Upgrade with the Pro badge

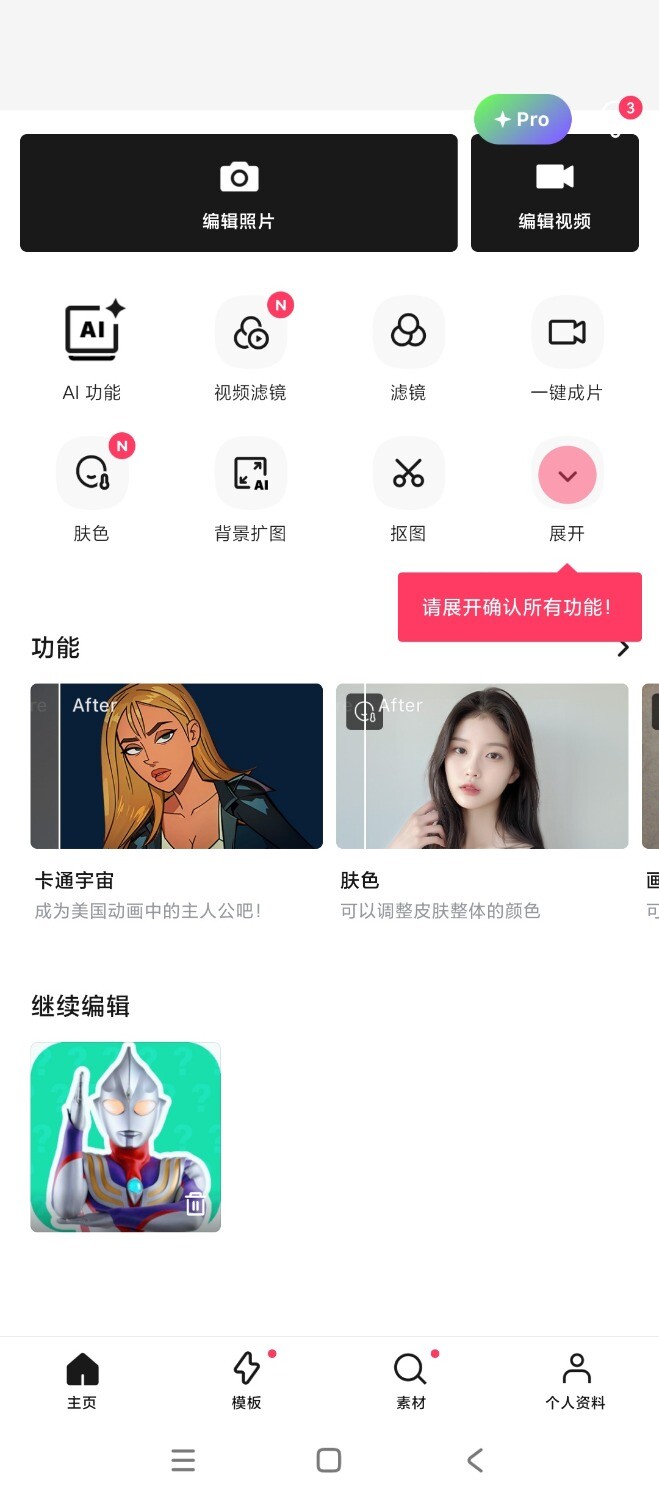coord(522,120)
